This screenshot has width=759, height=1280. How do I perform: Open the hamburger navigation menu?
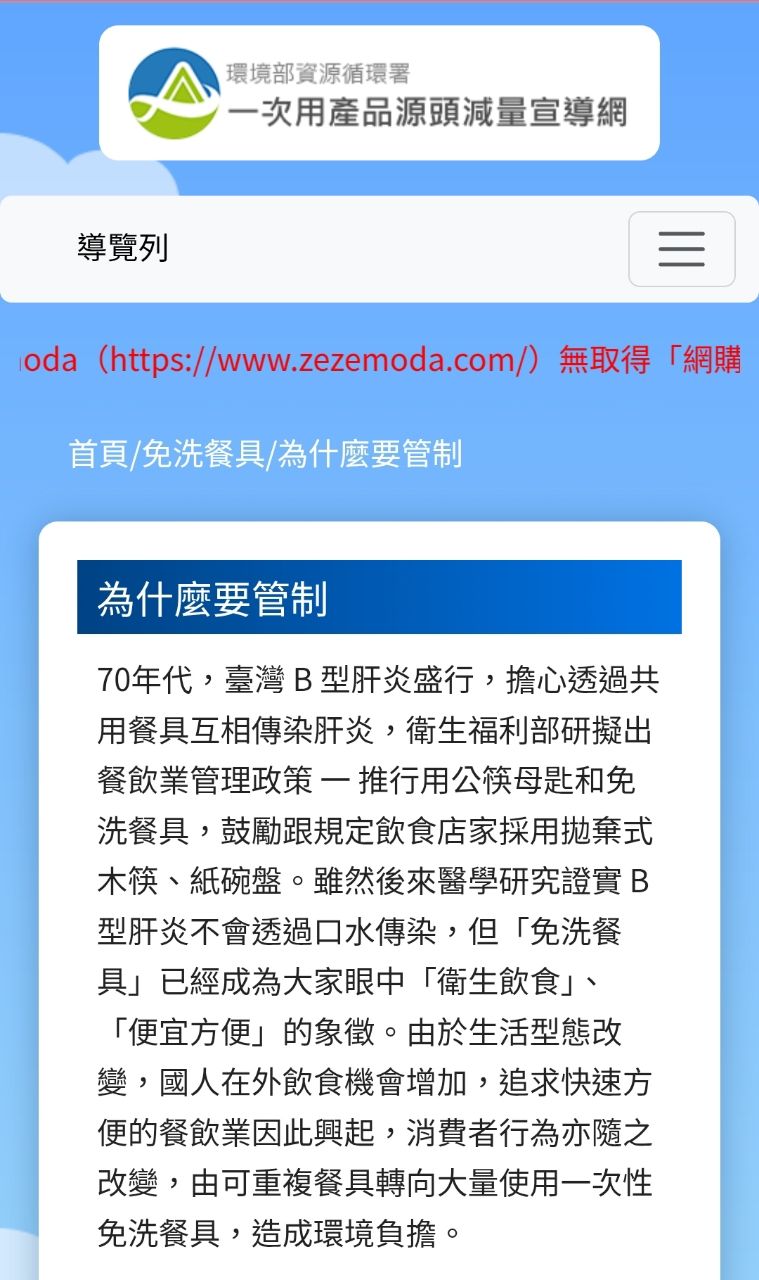tap(681, 249)
